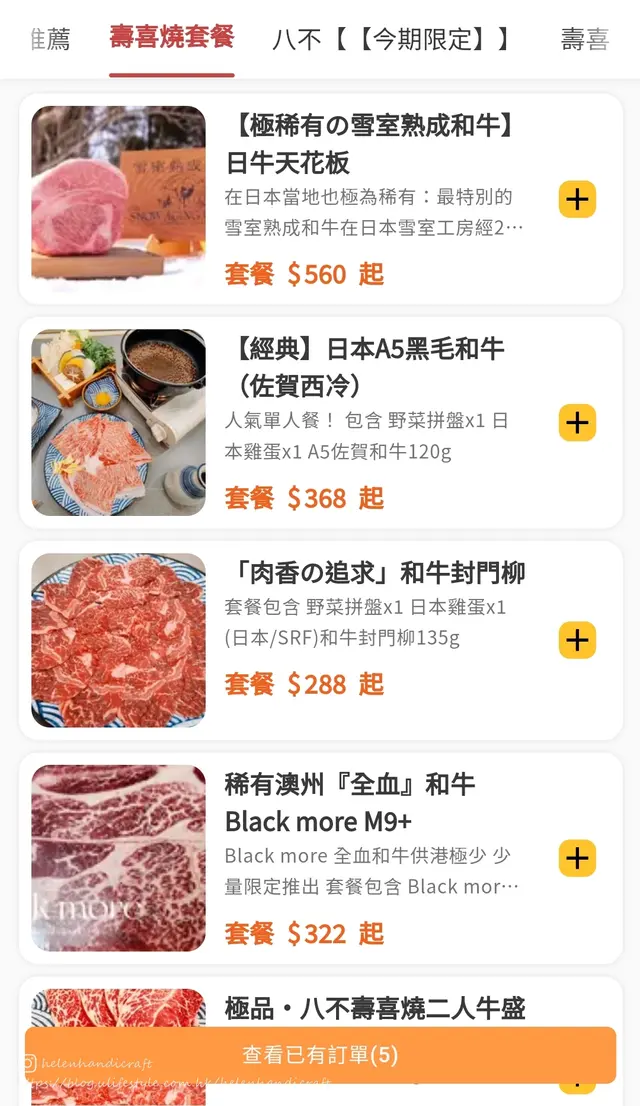The width and height of the screenshot is (640, 1106).
Task: Add Black more M9+ set to order
Action: 577,858
